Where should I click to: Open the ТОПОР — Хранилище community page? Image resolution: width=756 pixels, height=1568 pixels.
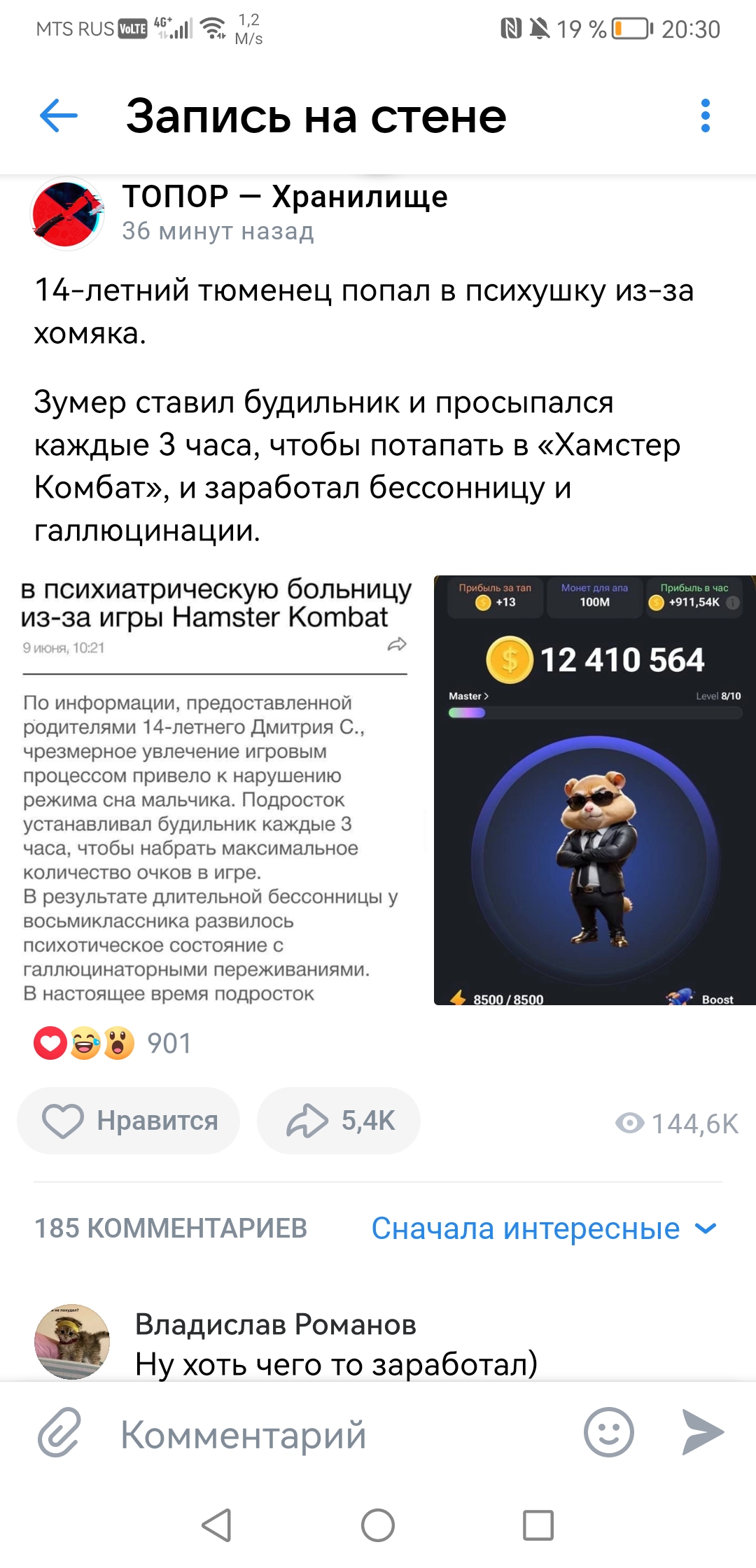[x=285, y=197]
